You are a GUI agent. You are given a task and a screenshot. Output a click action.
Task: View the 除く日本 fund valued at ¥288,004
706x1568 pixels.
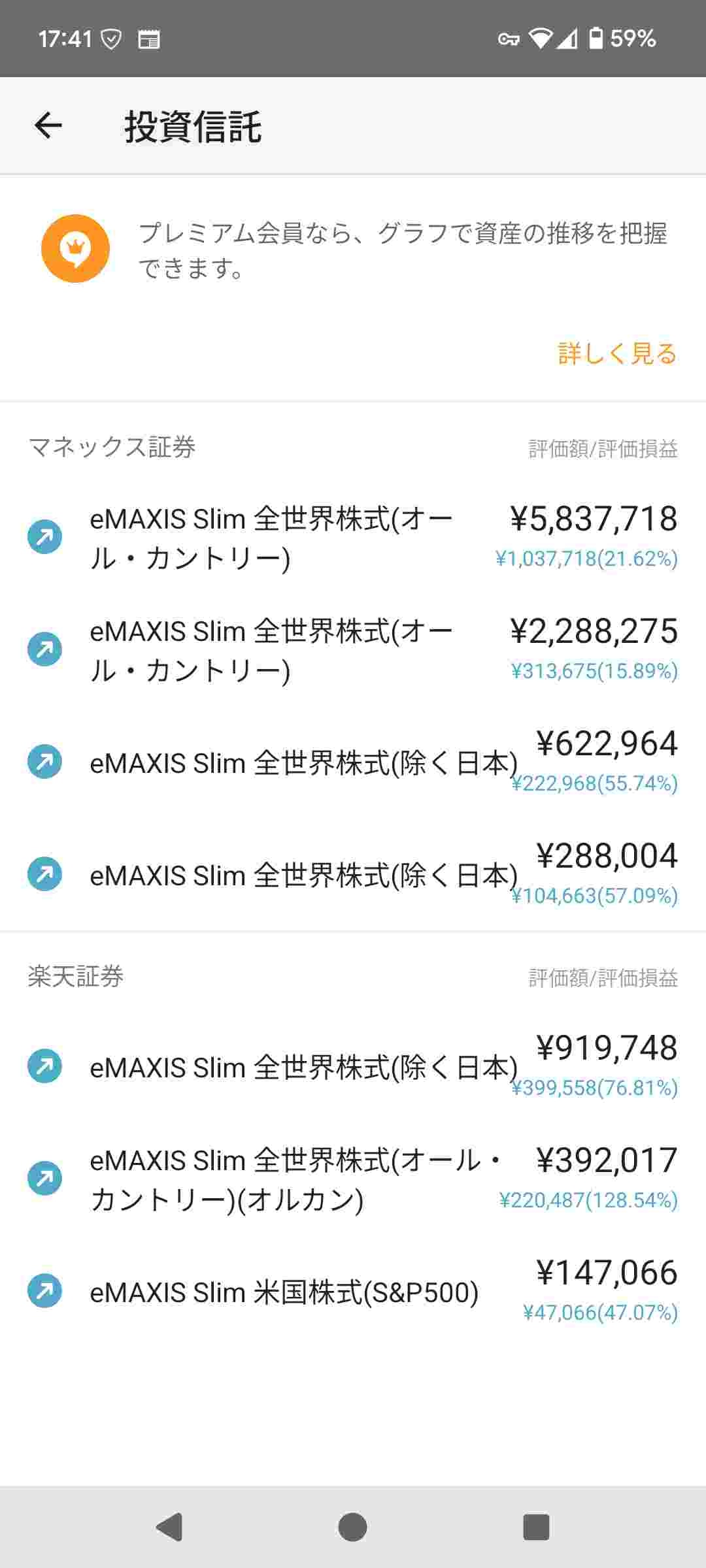click(353, 875)
